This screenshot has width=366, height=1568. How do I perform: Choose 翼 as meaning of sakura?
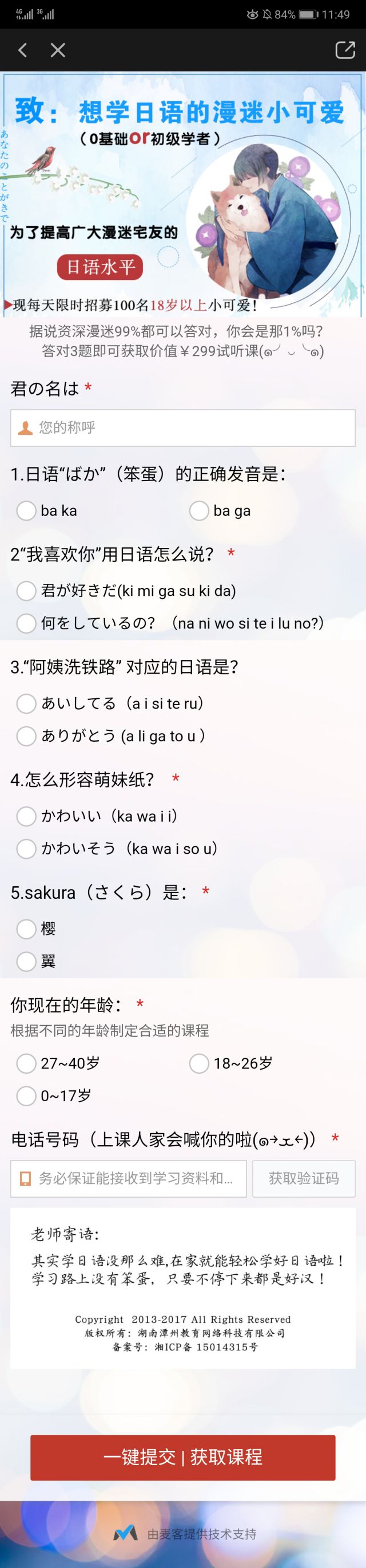(x=26, y=961)
